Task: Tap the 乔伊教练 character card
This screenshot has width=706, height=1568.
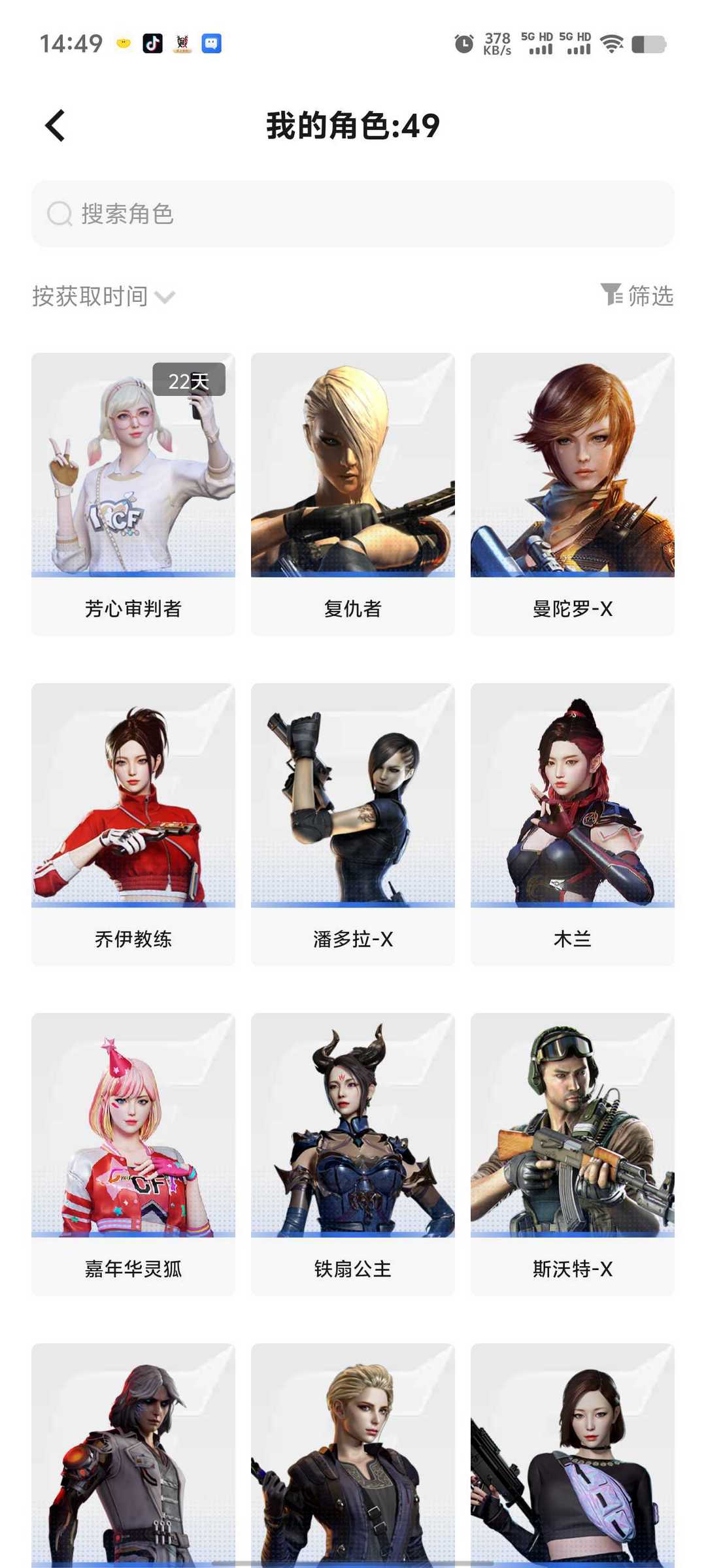Action: [x=133, y=823]
